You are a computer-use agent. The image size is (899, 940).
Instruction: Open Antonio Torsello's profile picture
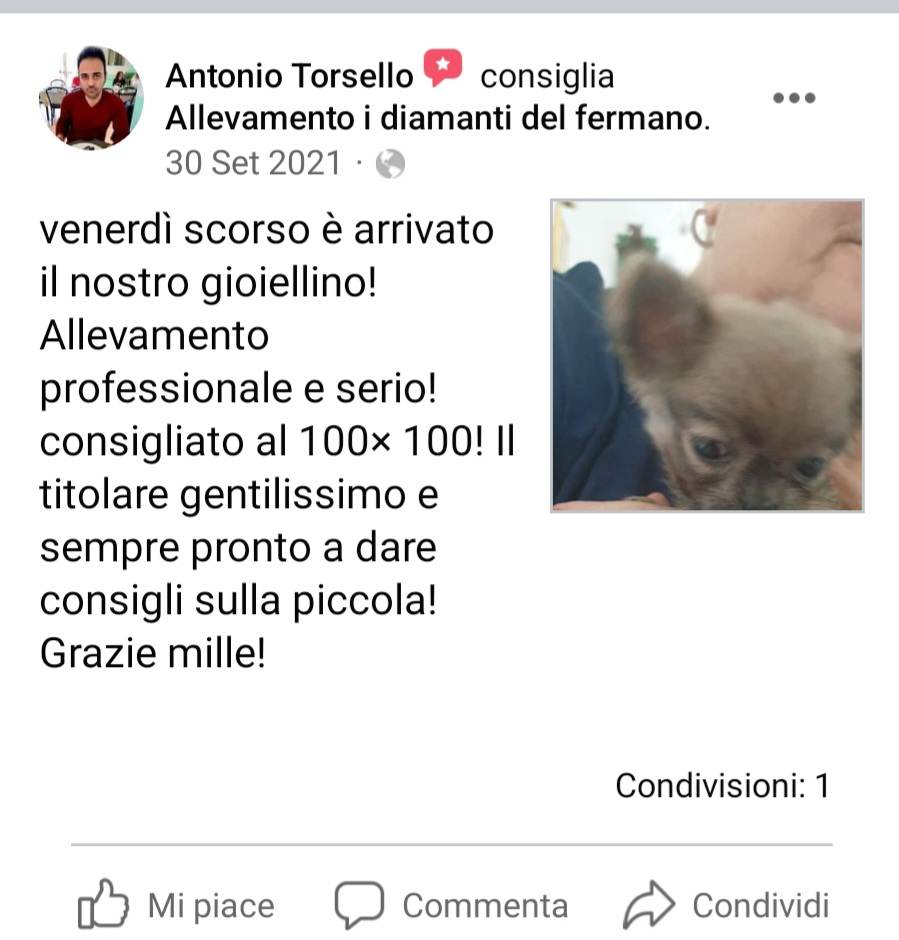(91, 99)
